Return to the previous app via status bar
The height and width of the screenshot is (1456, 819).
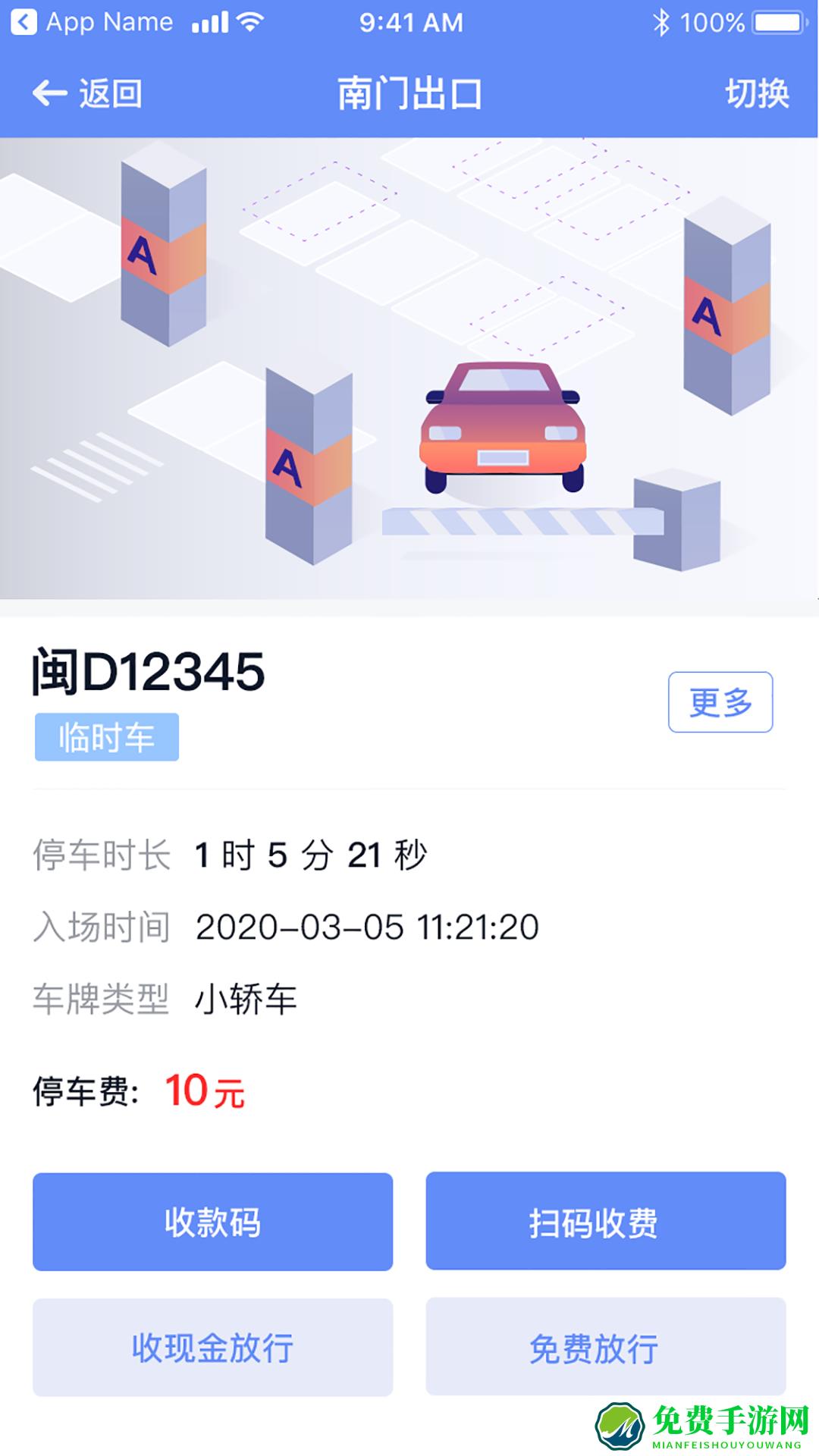point(24,22)
